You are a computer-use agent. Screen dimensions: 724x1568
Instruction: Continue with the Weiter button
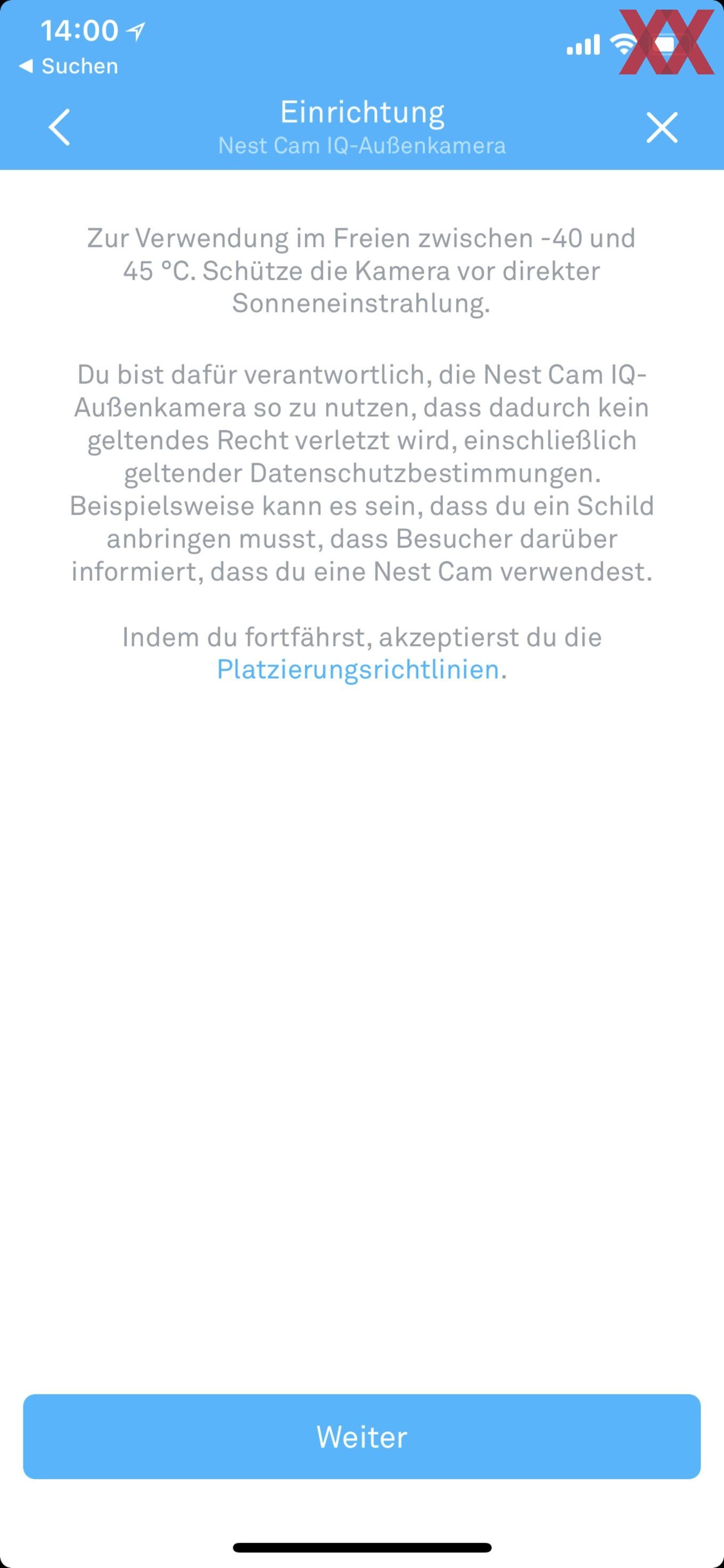pyautogui.click(x=362, y=1436)
